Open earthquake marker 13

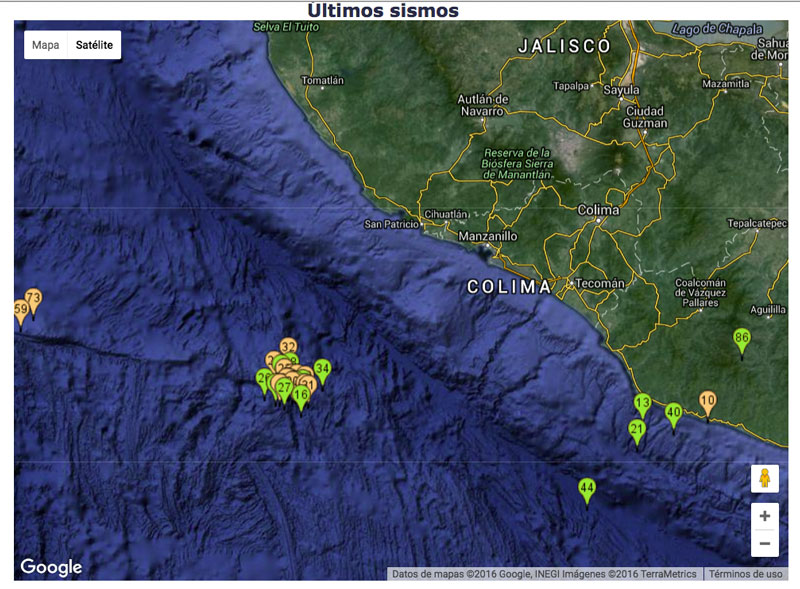pos(642,404)
